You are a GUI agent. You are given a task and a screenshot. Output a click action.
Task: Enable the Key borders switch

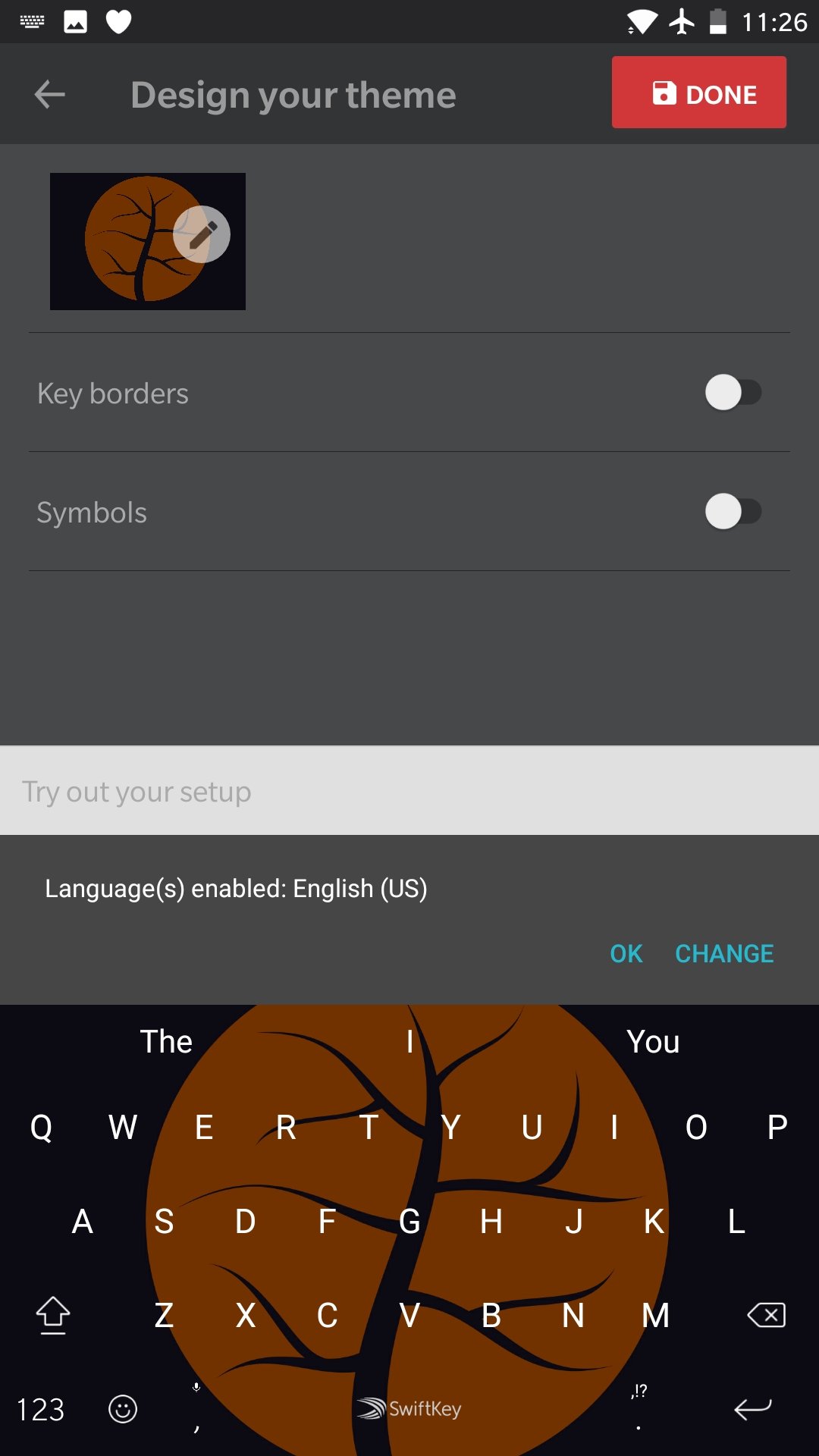coord(733,393)
